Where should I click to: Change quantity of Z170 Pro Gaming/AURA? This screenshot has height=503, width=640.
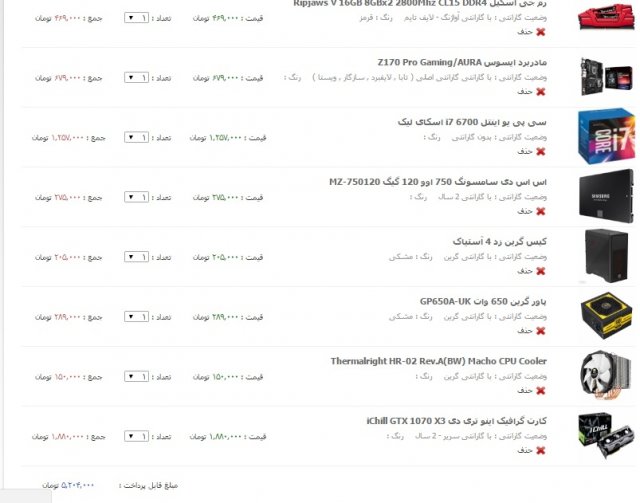pos(140,77)
